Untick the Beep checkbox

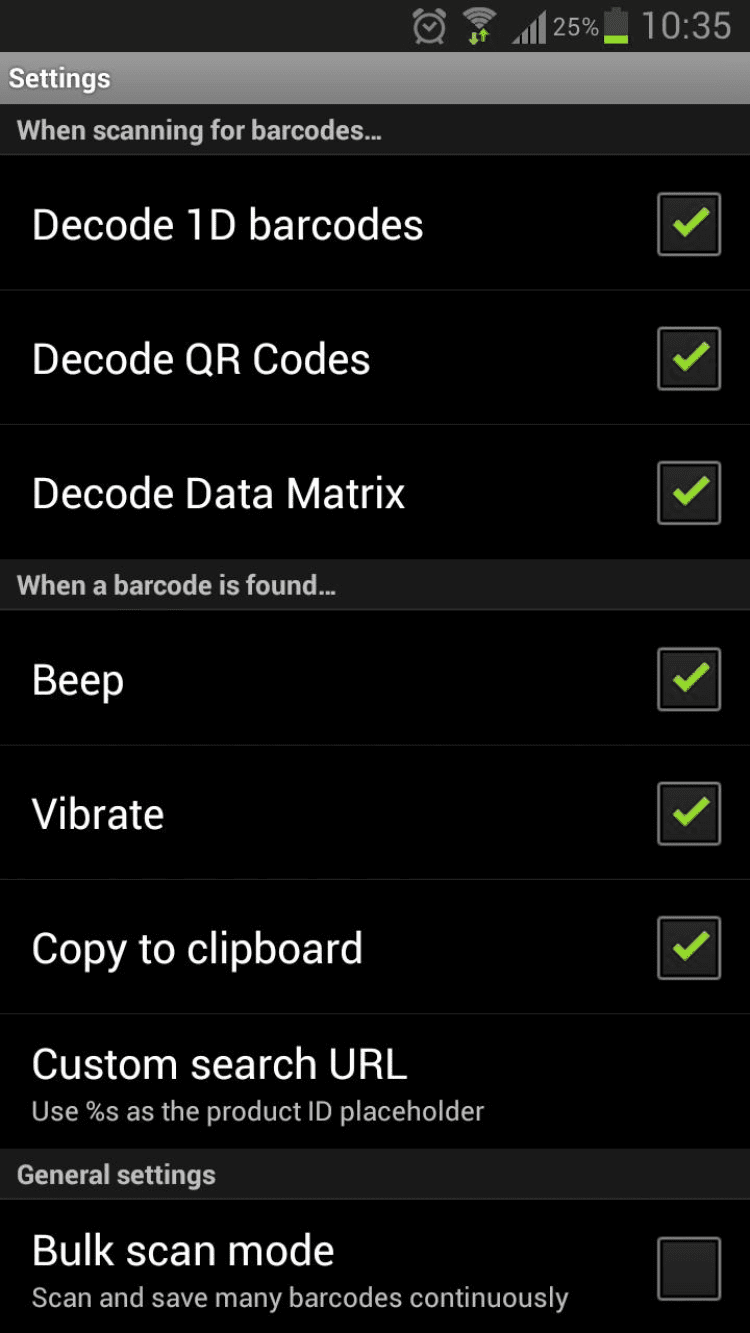coord(688,679)
